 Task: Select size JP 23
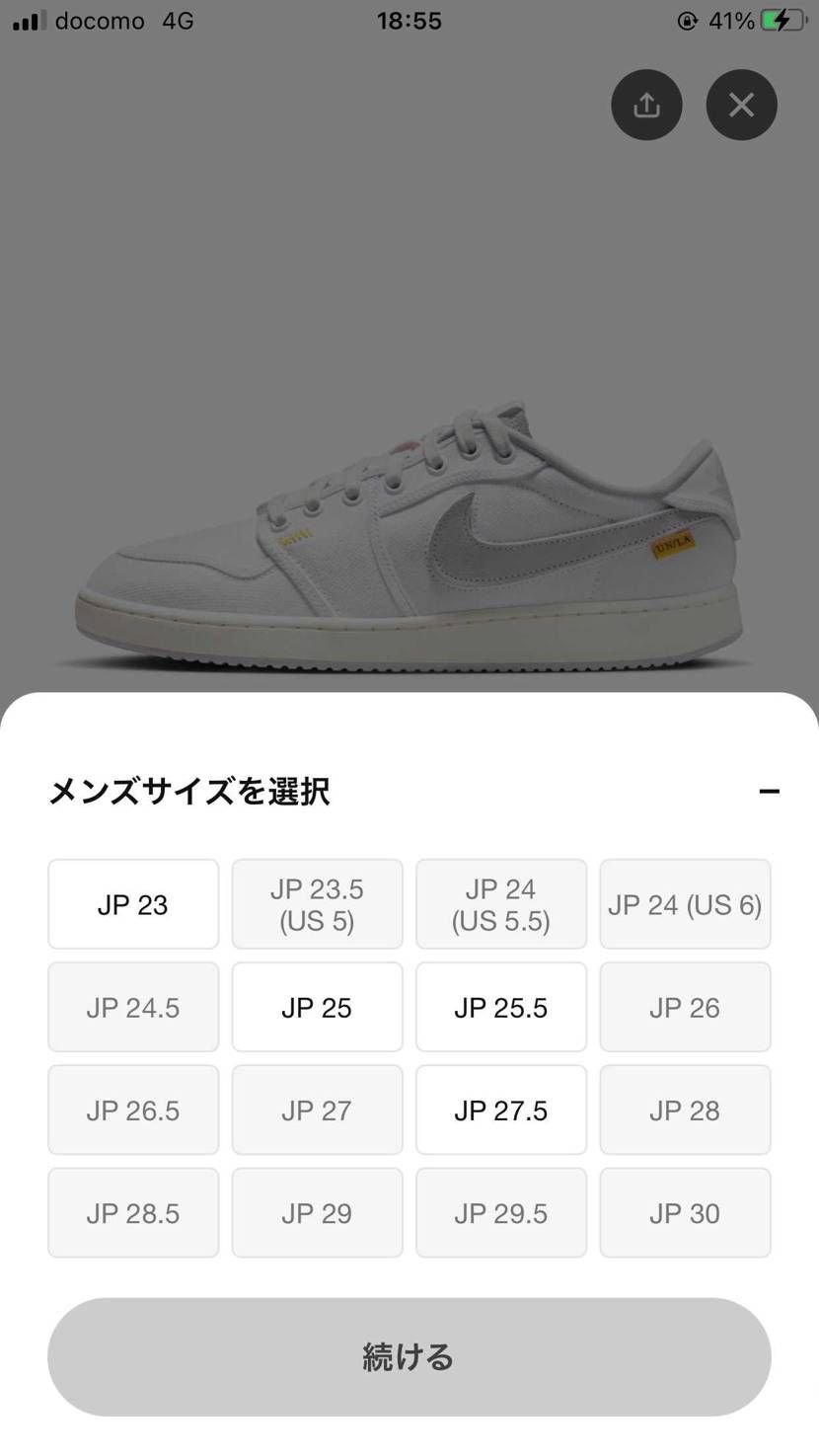coord(132,903)
